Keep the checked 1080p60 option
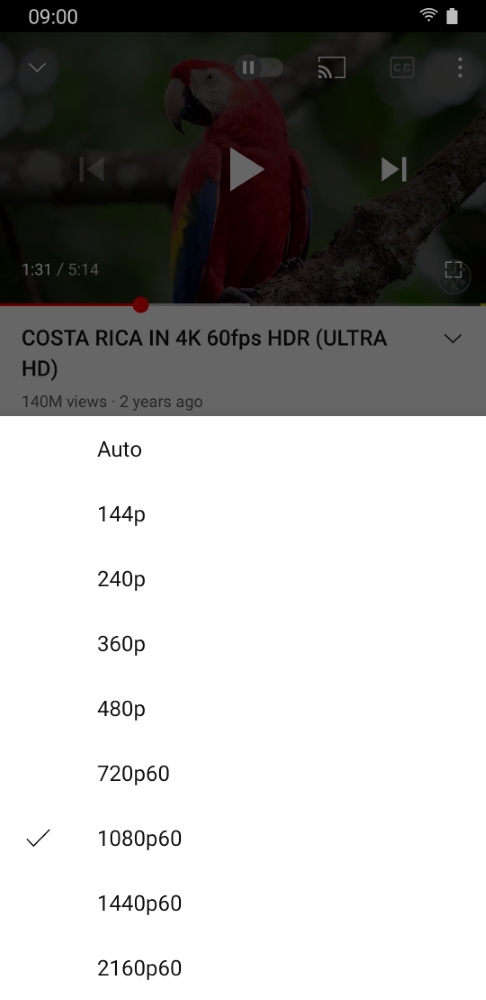The width and height of the screenshot is (486, 1000). coord(243,839)
